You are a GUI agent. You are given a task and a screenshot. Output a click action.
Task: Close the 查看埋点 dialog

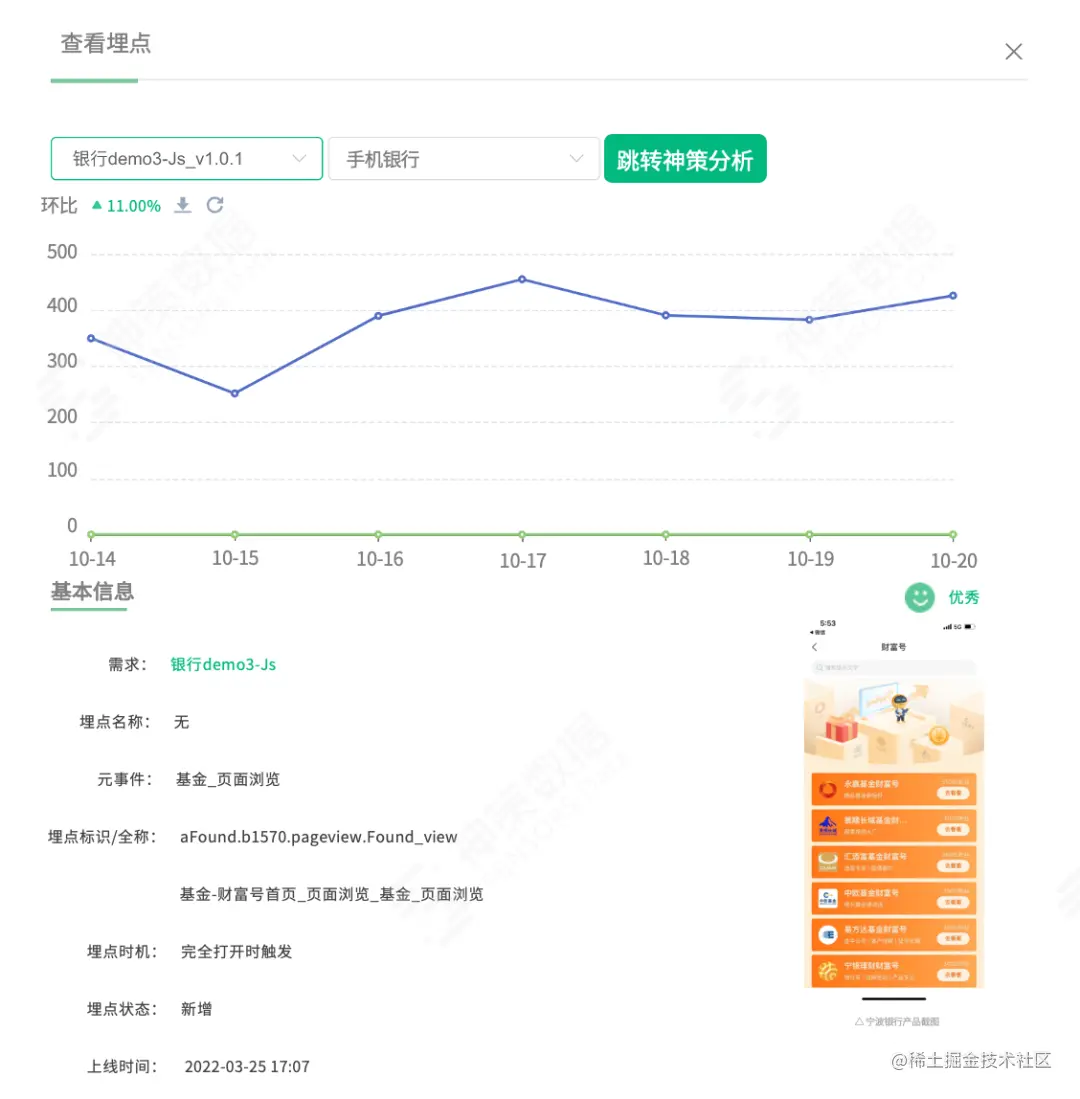pyautogui.click(x=1013, y=52)
